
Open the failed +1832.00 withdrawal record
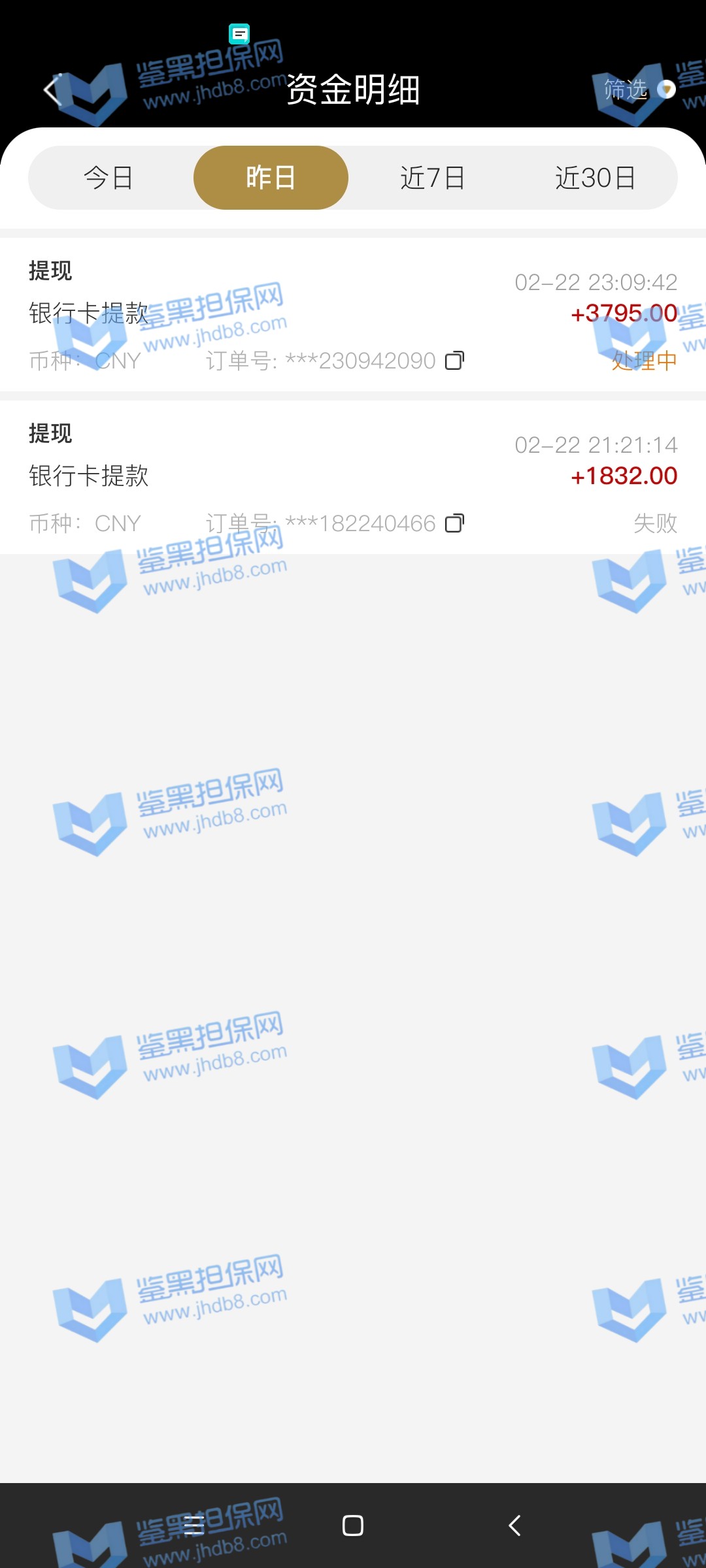pos(353,478)
